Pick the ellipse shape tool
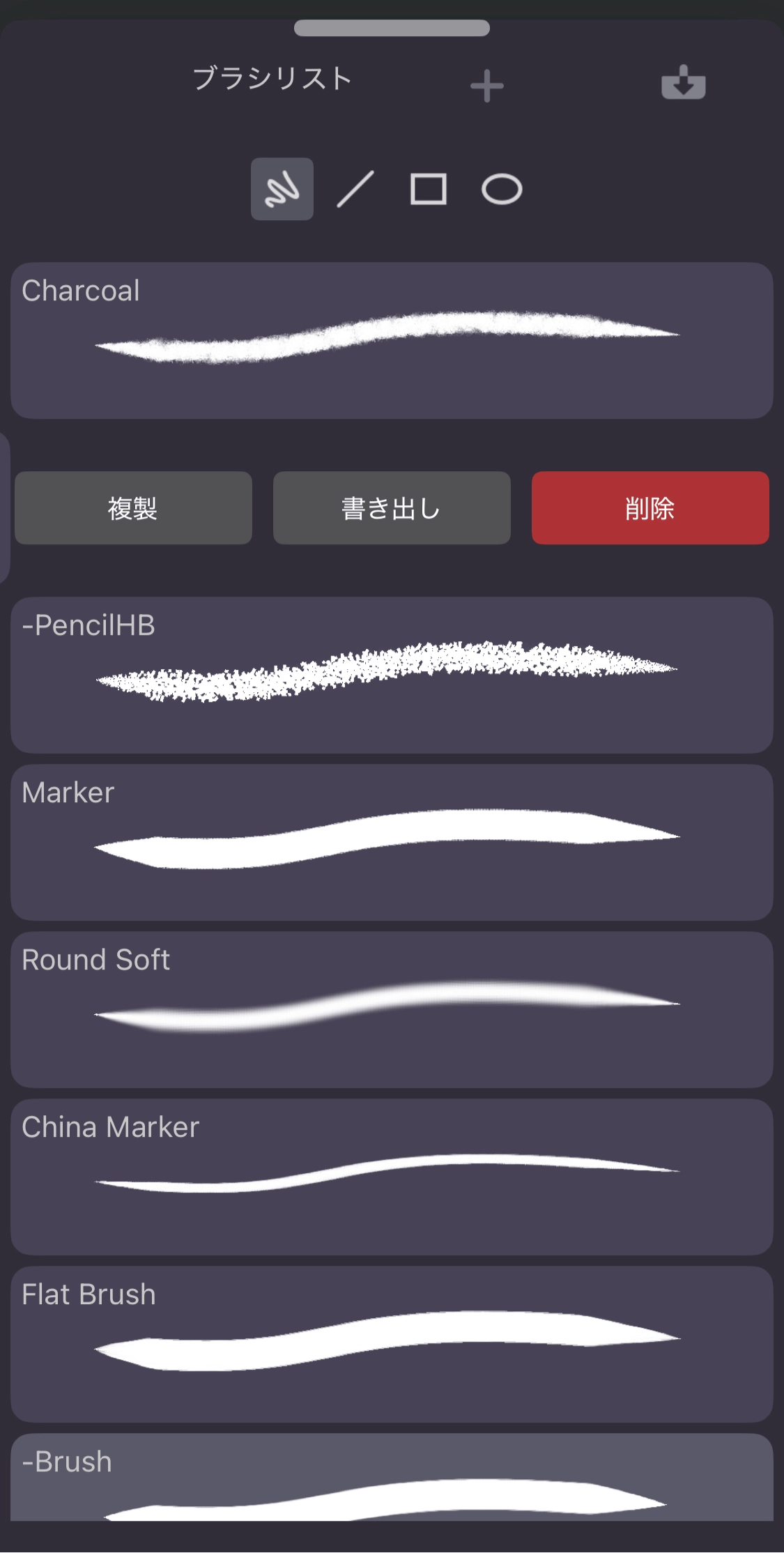This screenshot has width=784, height=1553. coord(502,189)
